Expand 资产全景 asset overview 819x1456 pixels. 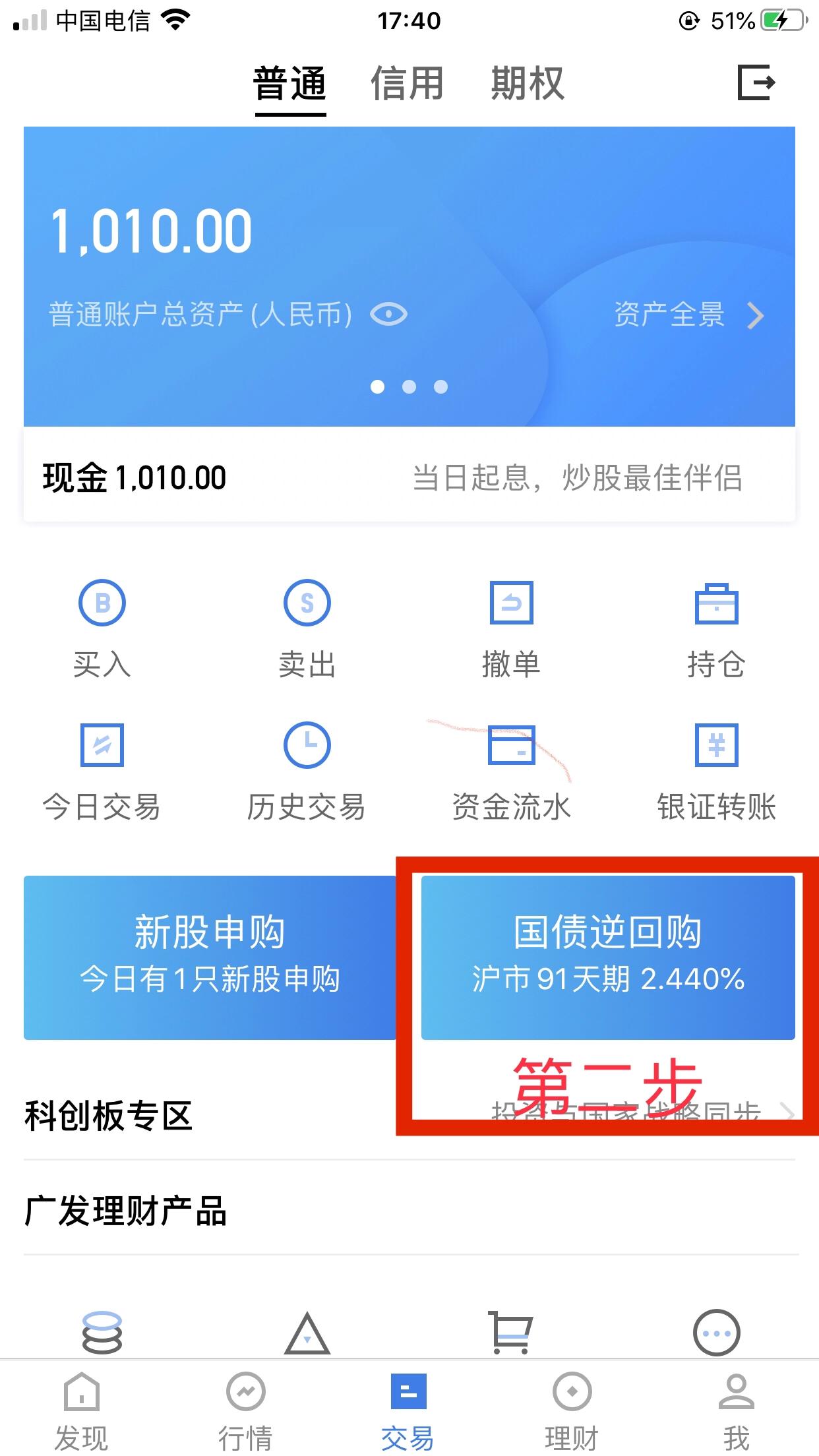[690, 315]
